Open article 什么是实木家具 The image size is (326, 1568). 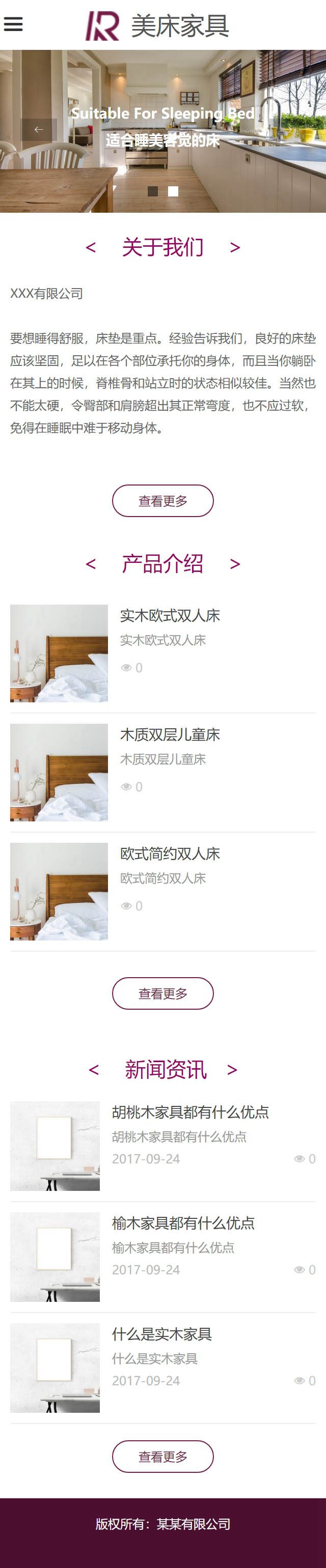[161, 1334]
